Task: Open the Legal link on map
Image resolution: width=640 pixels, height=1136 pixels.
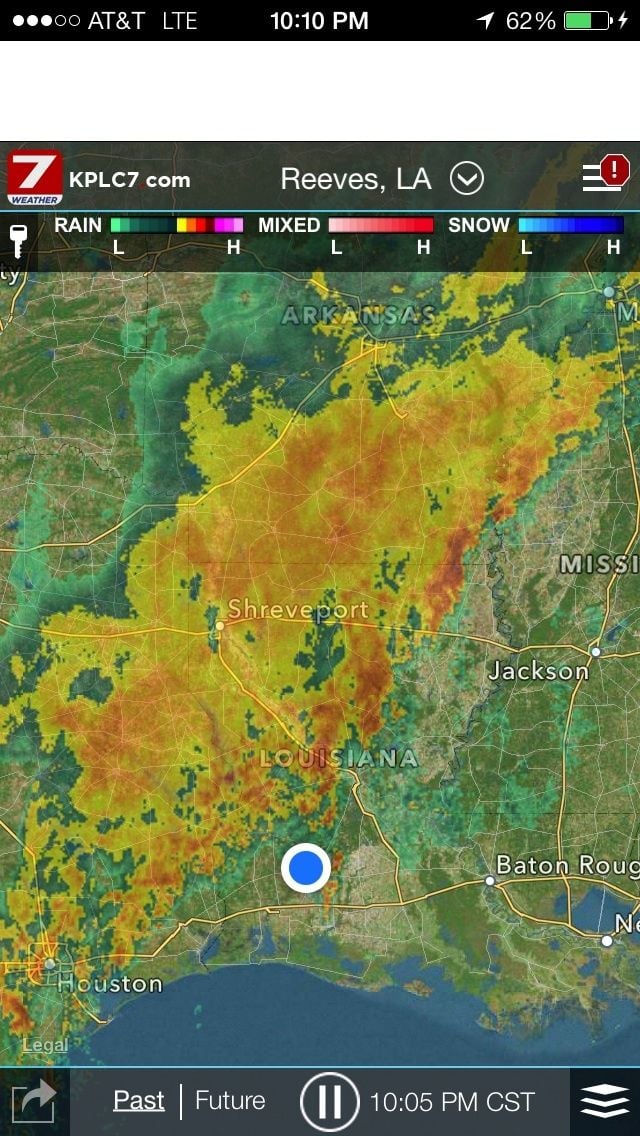Action: tap(45, 1045)
